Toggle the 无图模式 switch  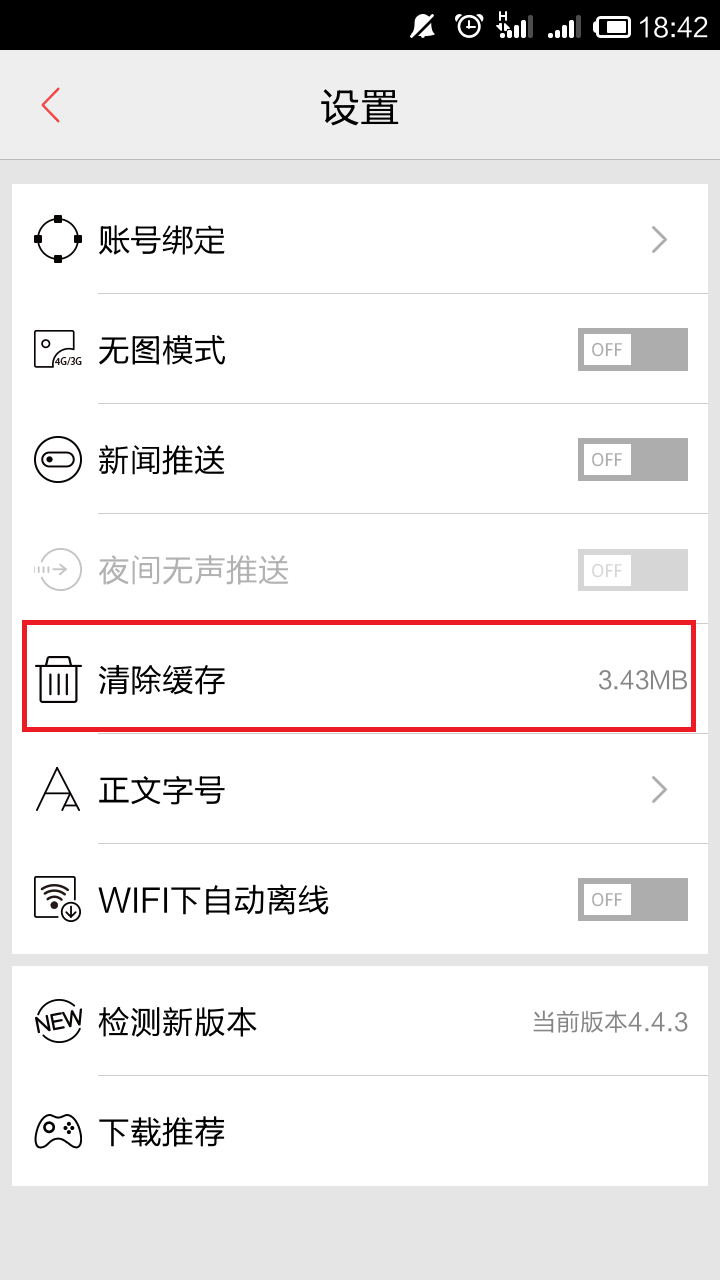(632, 350)
